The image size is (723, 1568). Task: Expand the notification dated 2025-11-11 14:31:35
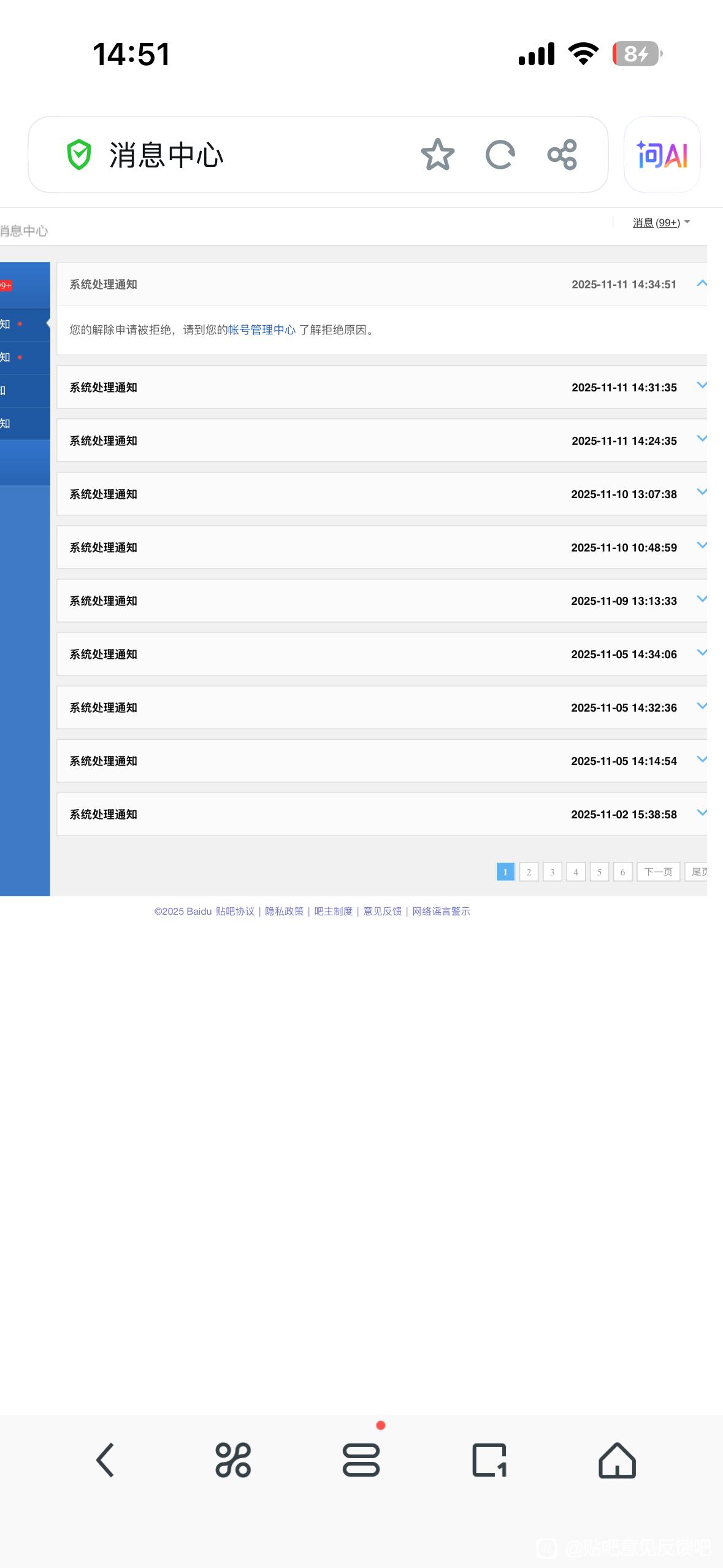(702, 386)
